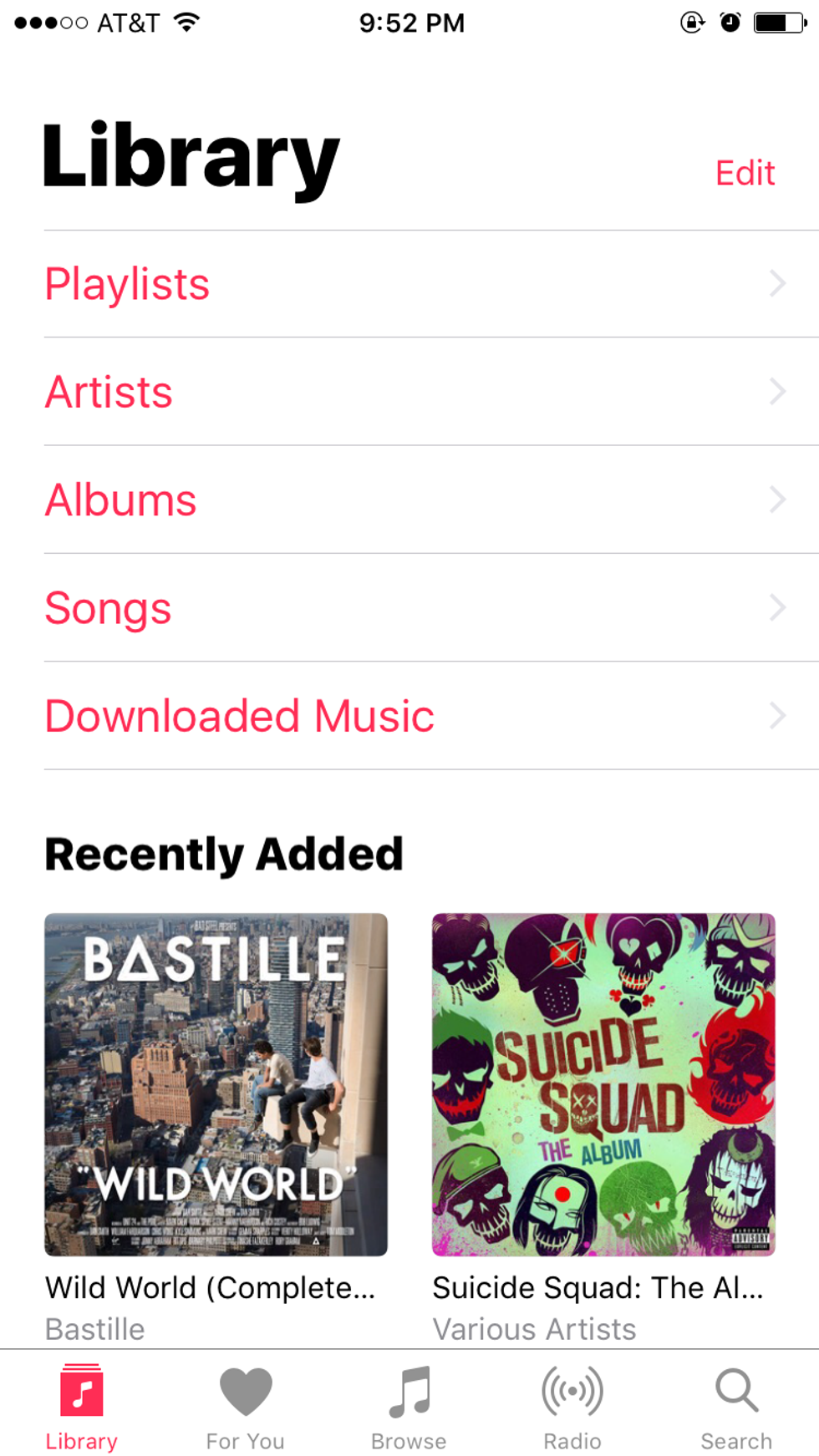
Task: Go to Albums
Action: point(409,500)
